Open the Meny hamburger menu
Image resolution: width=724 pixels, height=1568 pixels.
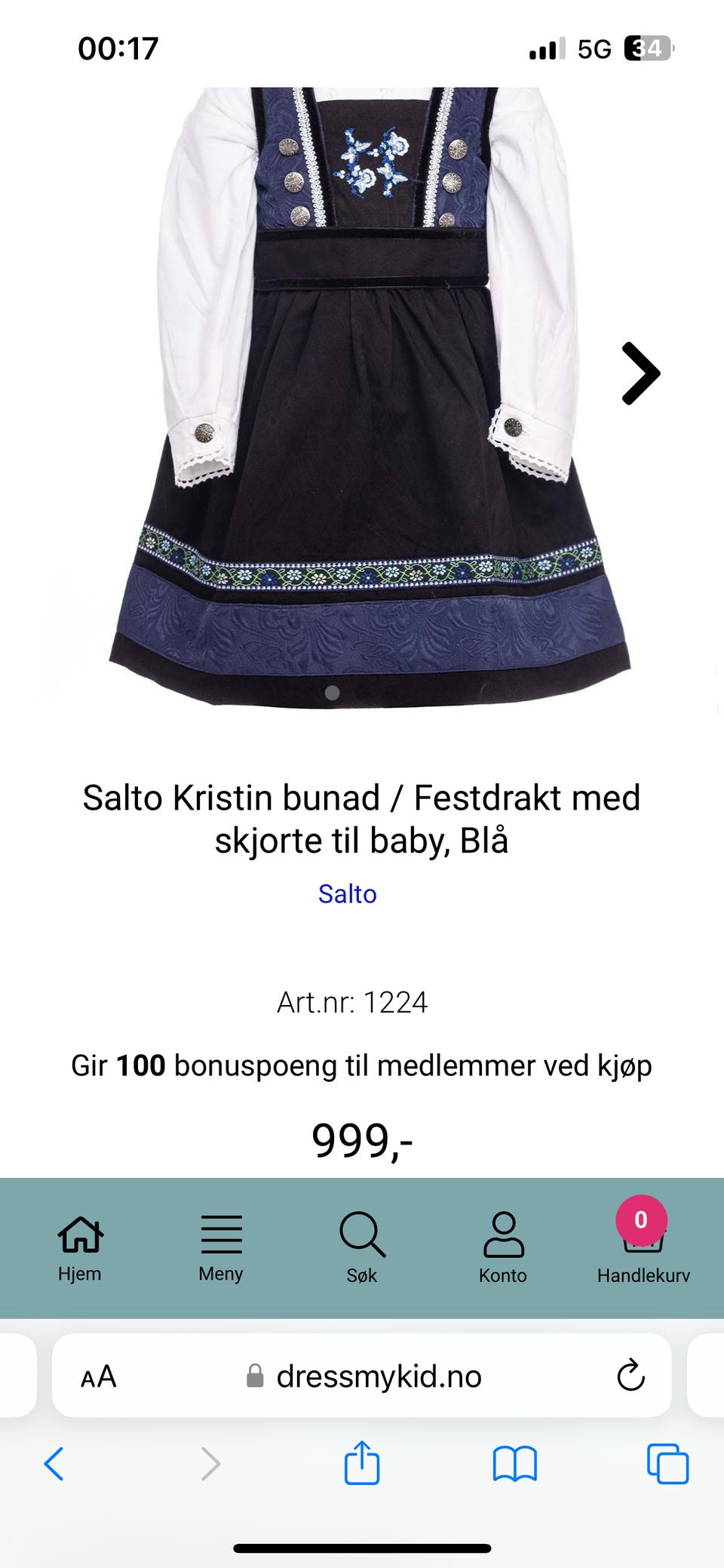(220, 1236)
